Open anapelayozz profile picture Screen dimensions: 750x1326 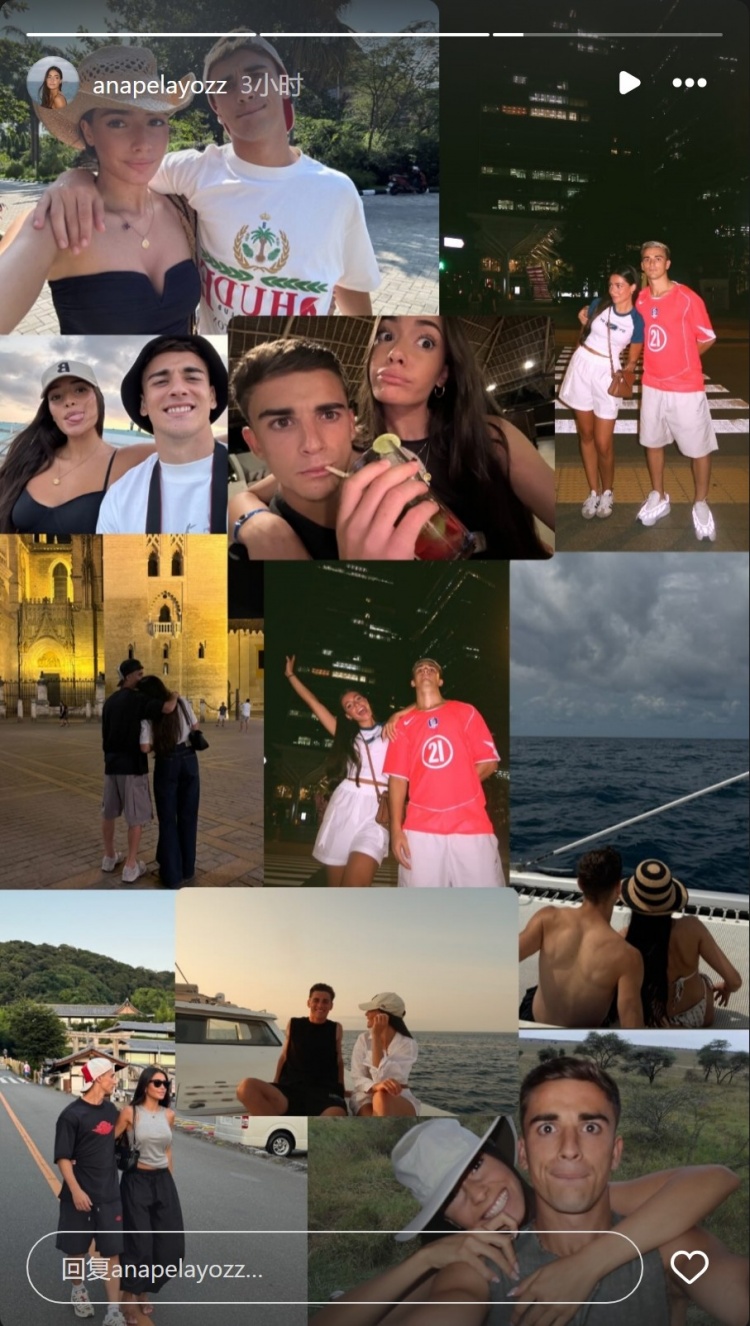click(52, 84)
